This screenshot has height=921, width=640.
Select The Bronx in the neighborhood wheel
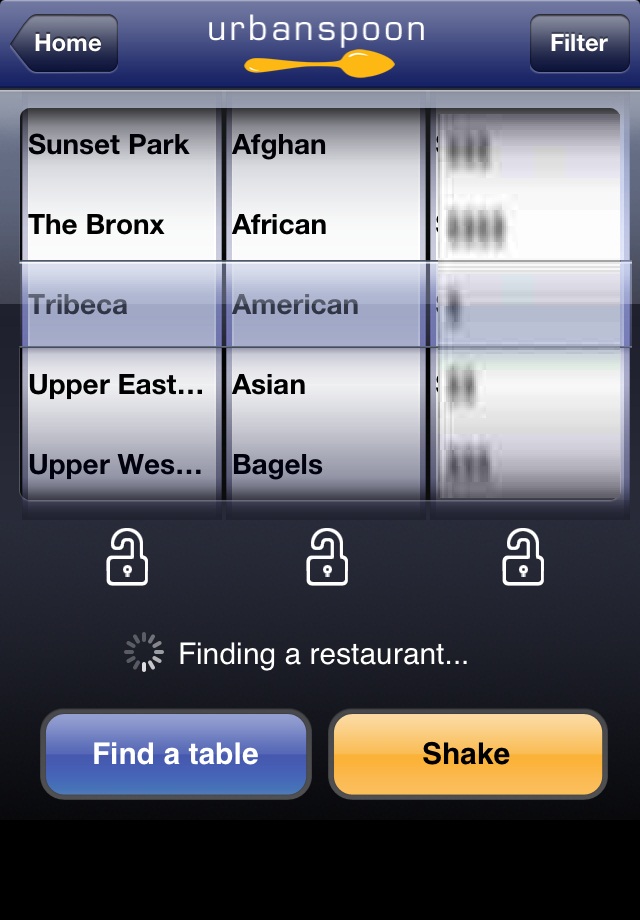[x=97, y=225]
